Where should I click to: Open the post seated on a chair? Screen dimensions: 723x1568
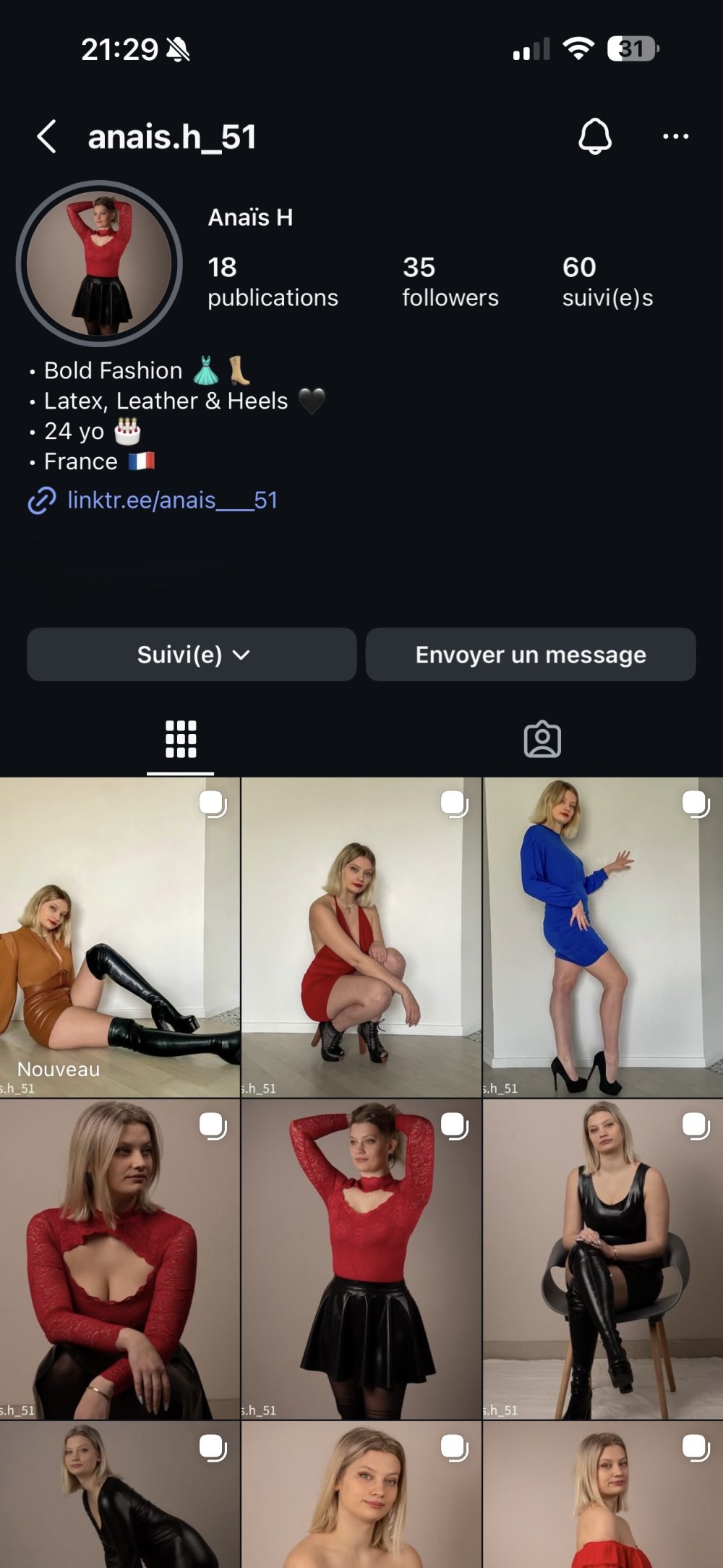pyautogui.click(x=602, y=1258)
